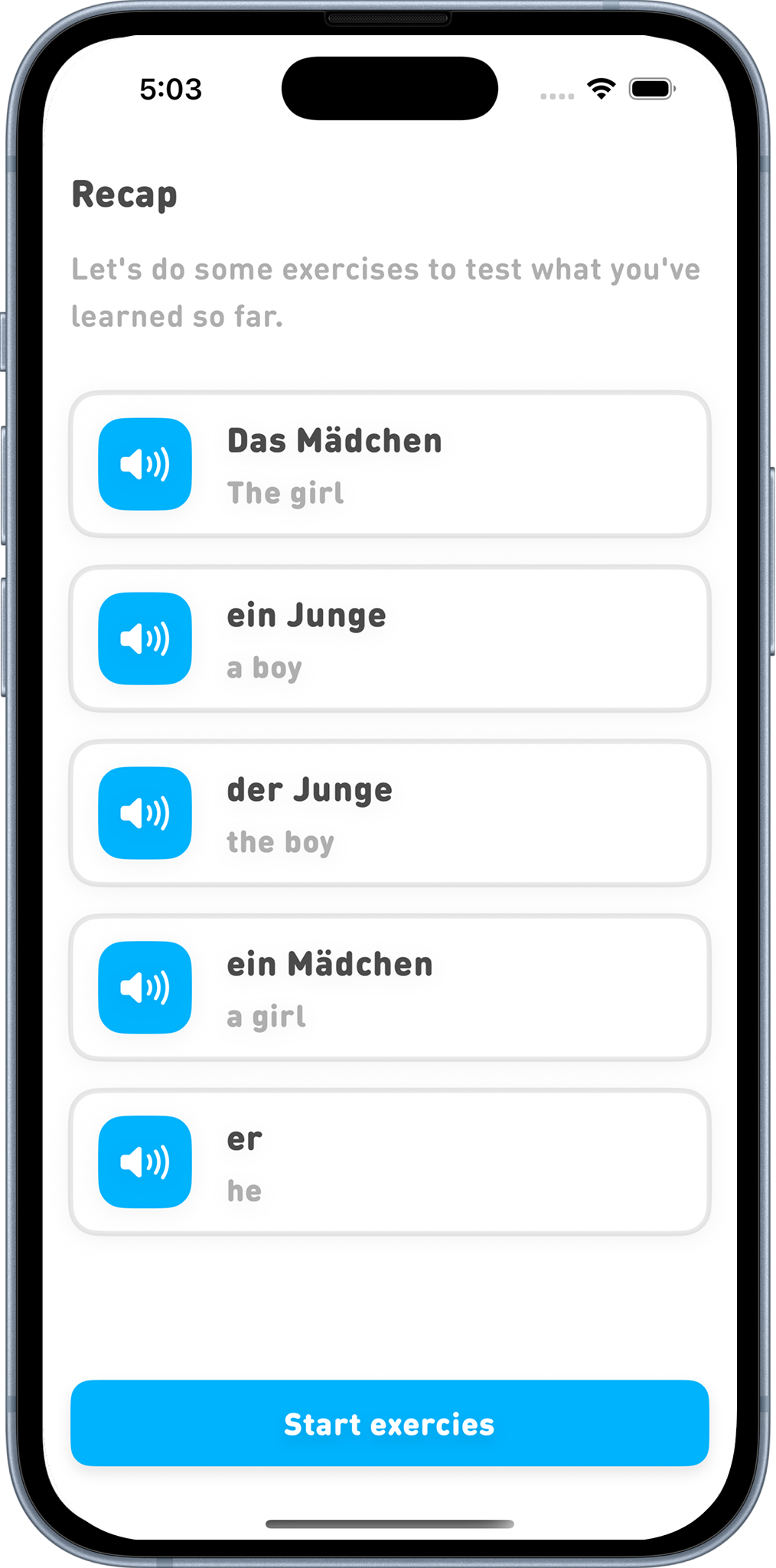Viewport: 776px width, 1568px height.
Task: Play the speaker for er
Action: point(145,1162)
